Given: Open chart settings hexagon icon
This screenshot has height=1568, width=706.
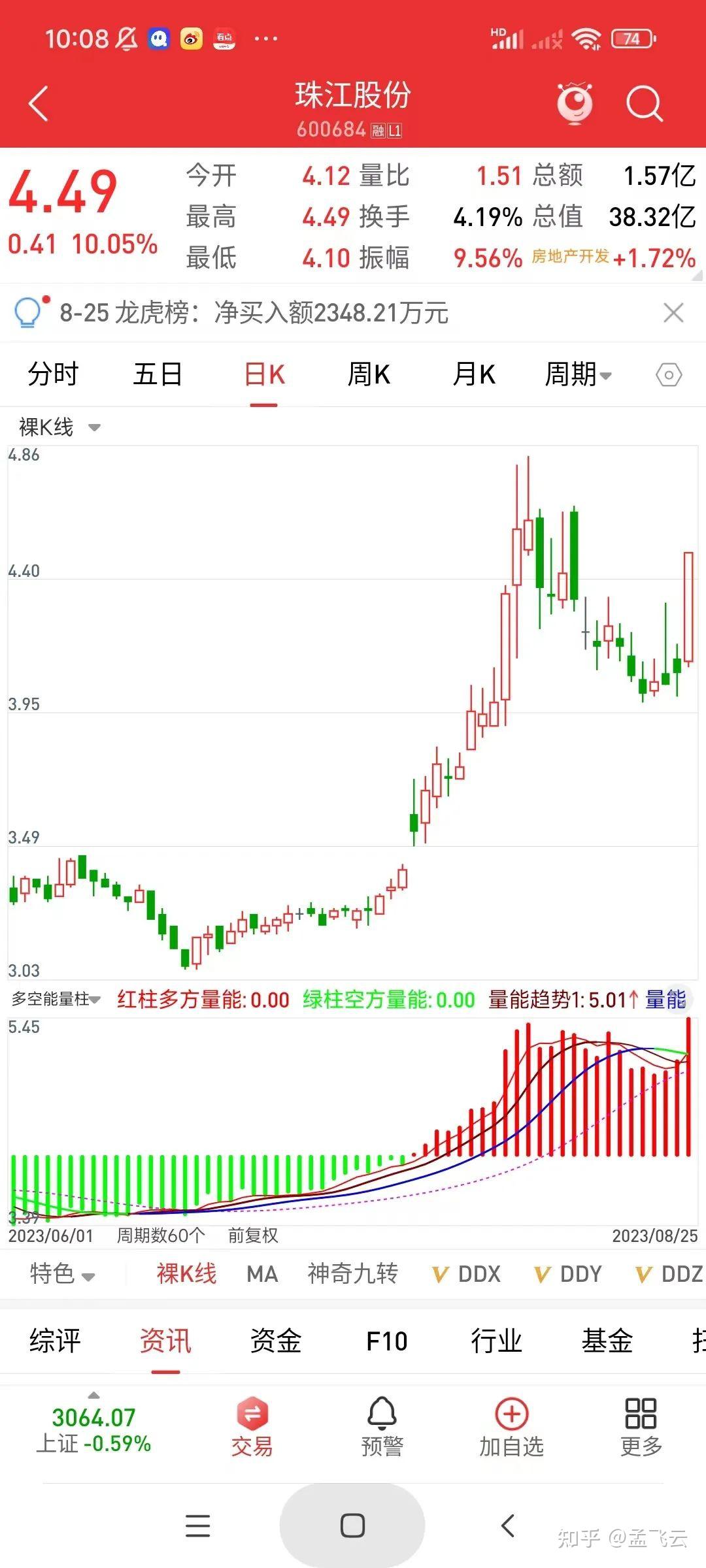Looking at the screenshot, I should point(669,375).
